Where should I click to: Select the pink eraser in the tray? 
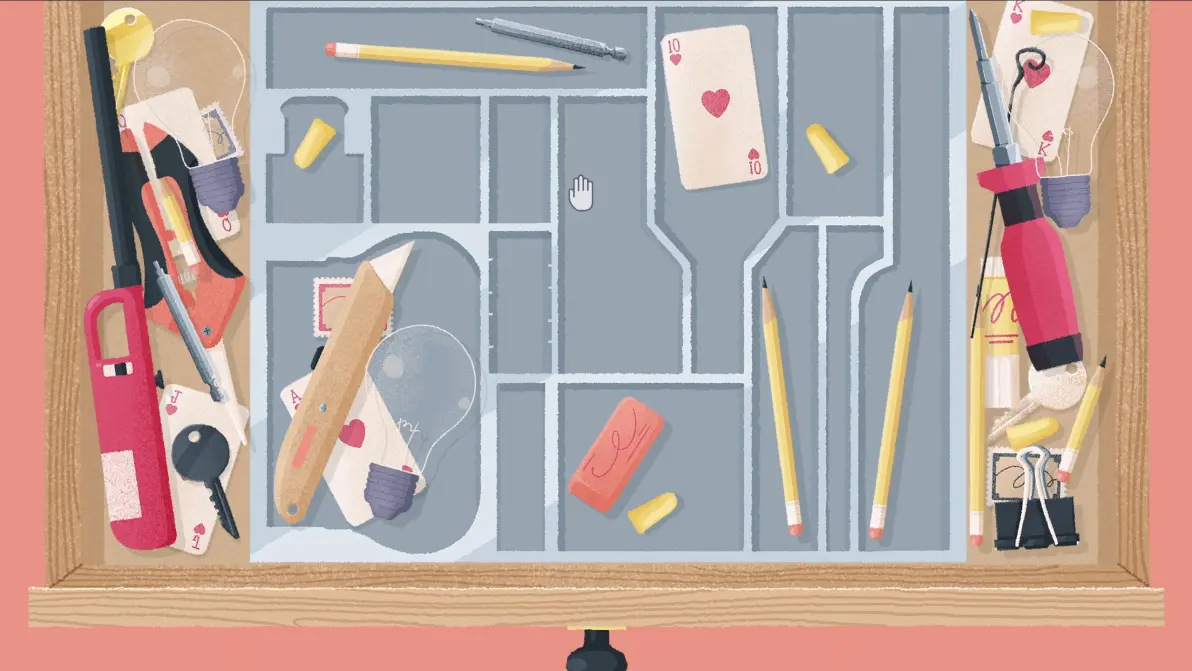click(615, 454)
